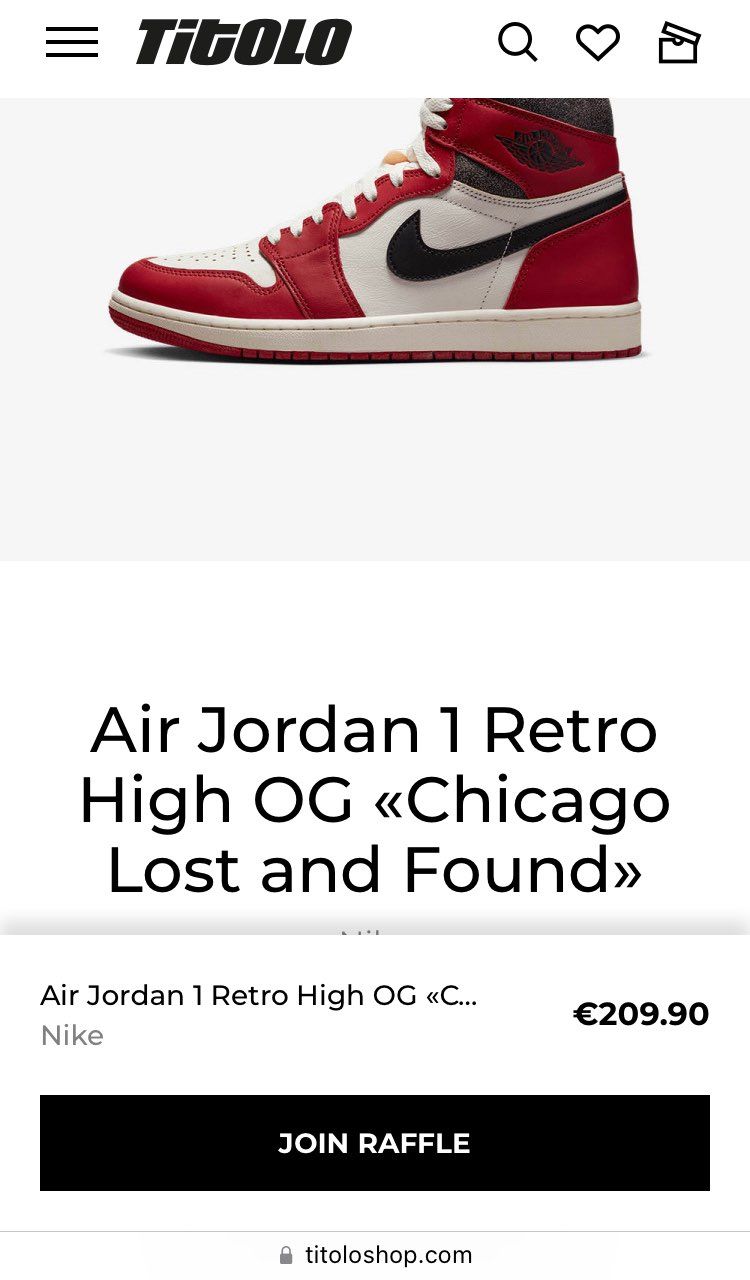Open the shopping cart icon
Image resolution: width=750 pixels, height=1280 pixels.
click(679, 43)
